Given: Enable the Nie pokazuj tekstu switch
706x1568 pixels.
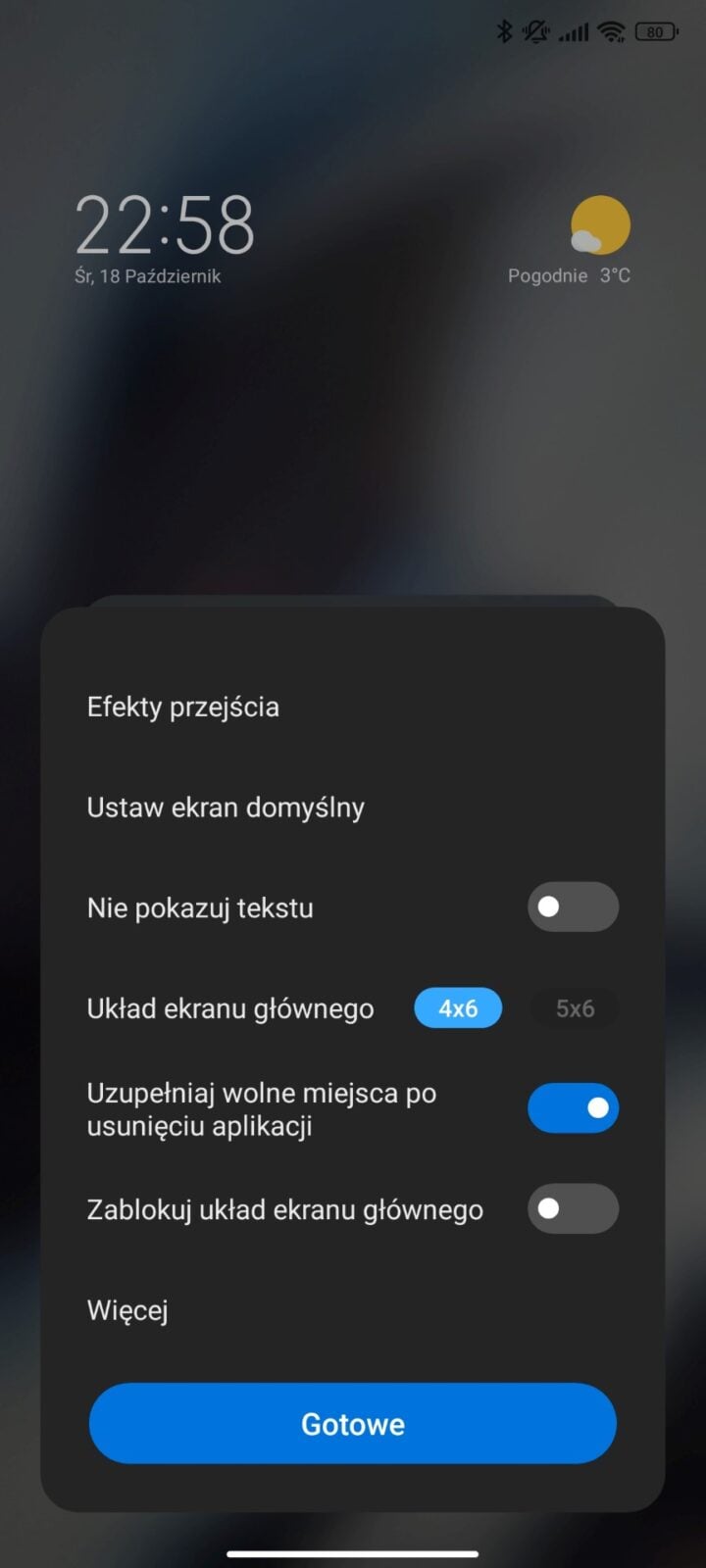Looking at the screenshot, I should click(573, 907).
